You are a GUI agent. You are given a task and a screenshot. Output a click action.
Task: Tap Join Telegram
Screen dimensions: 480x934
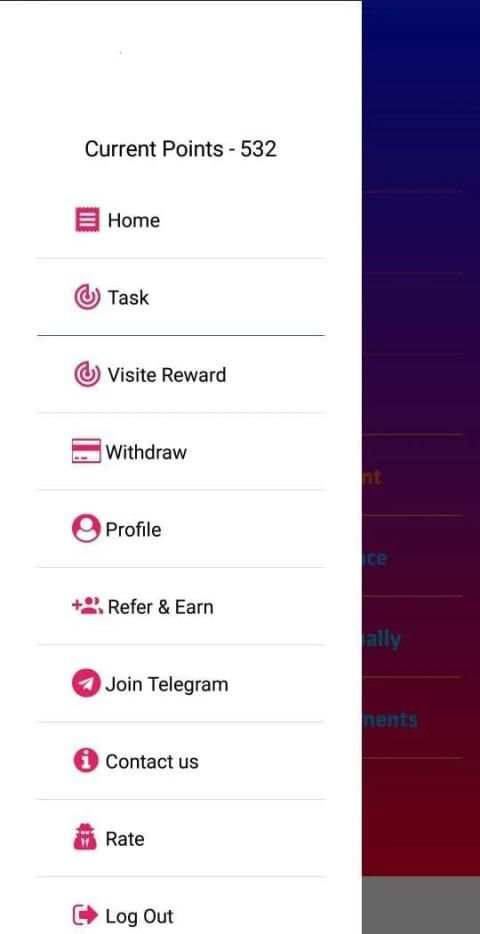pos(180,684)
